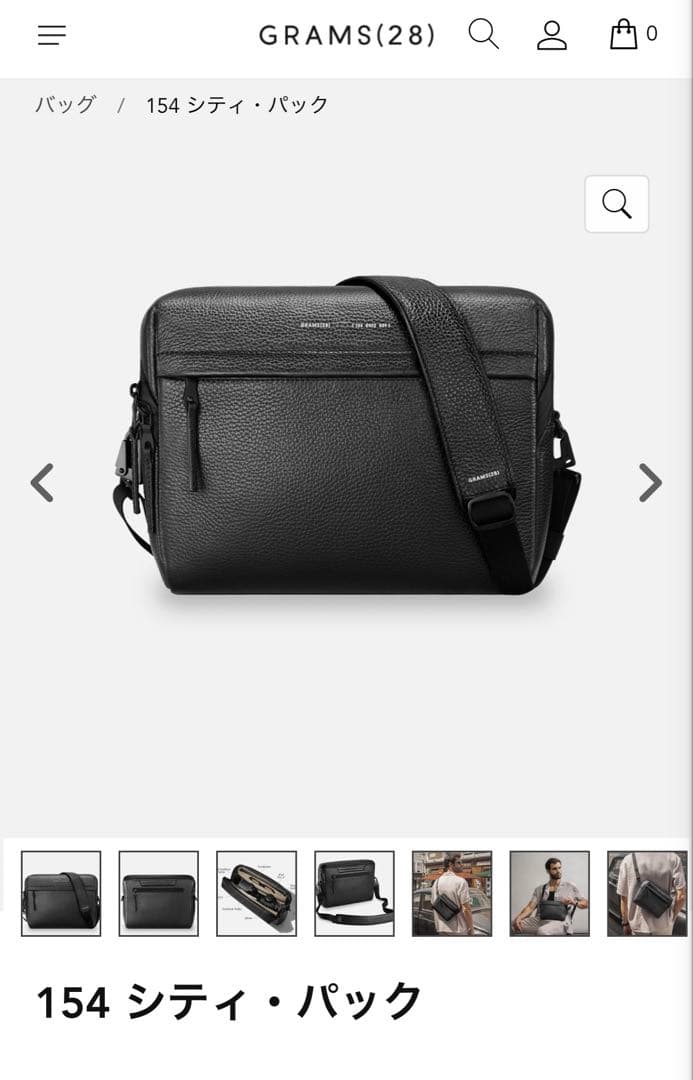Open the account profile icon
This screenshot has width=693, height=1080.
(551, 34)
